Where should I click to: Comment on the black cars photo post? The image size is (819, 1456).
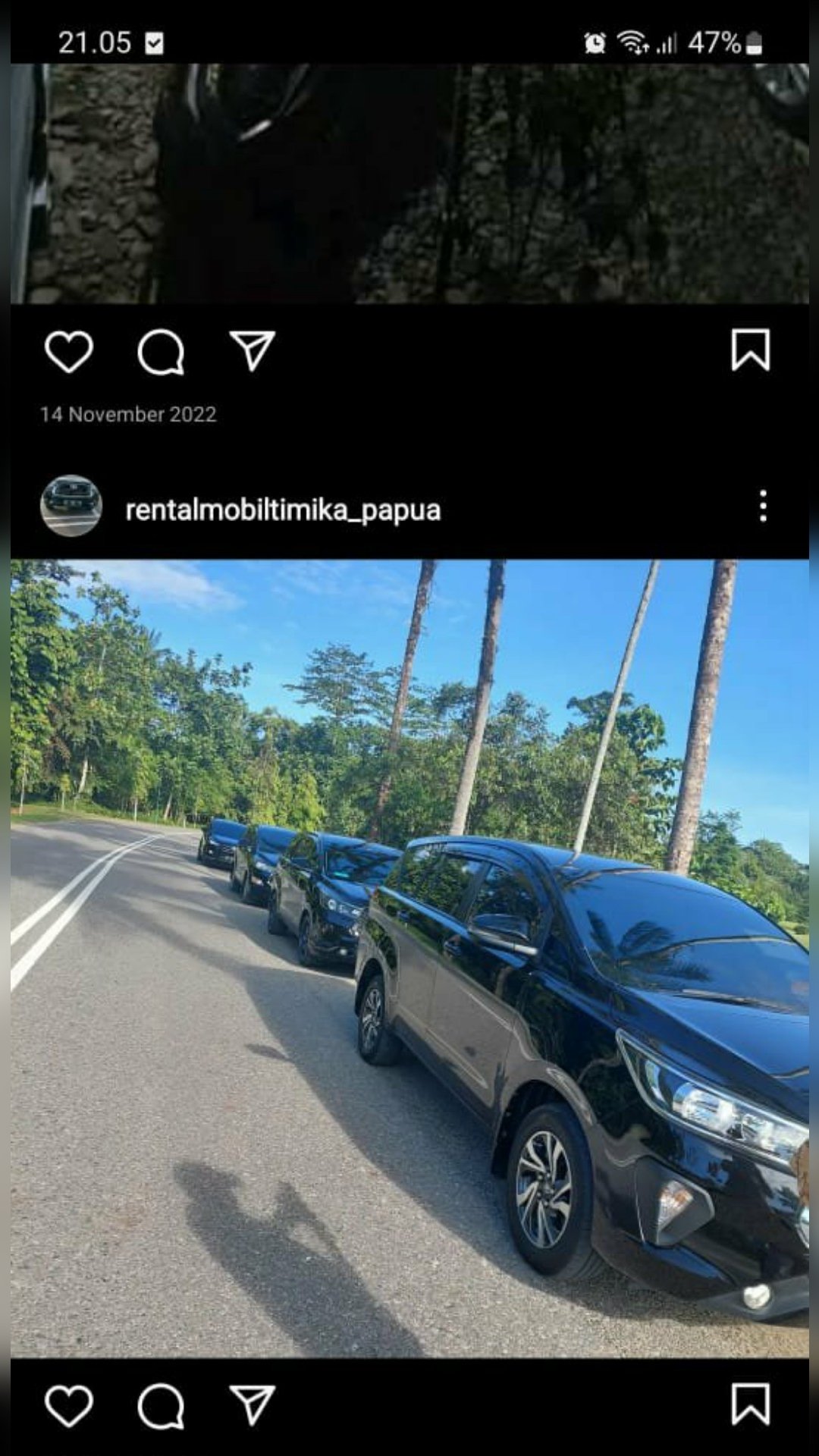(161, 1405)
